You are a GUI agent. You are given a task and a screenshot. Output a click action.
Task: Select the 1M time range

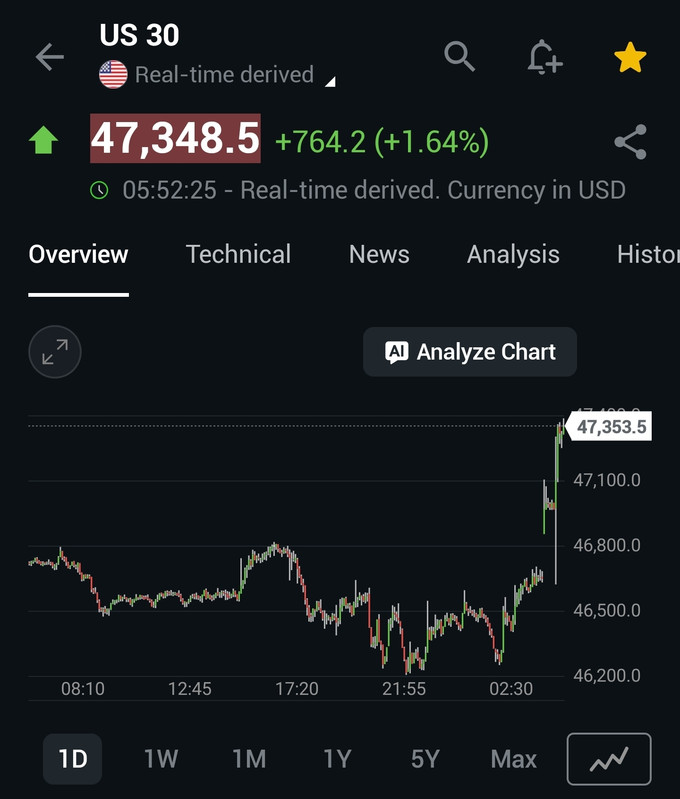pos(249,759)
